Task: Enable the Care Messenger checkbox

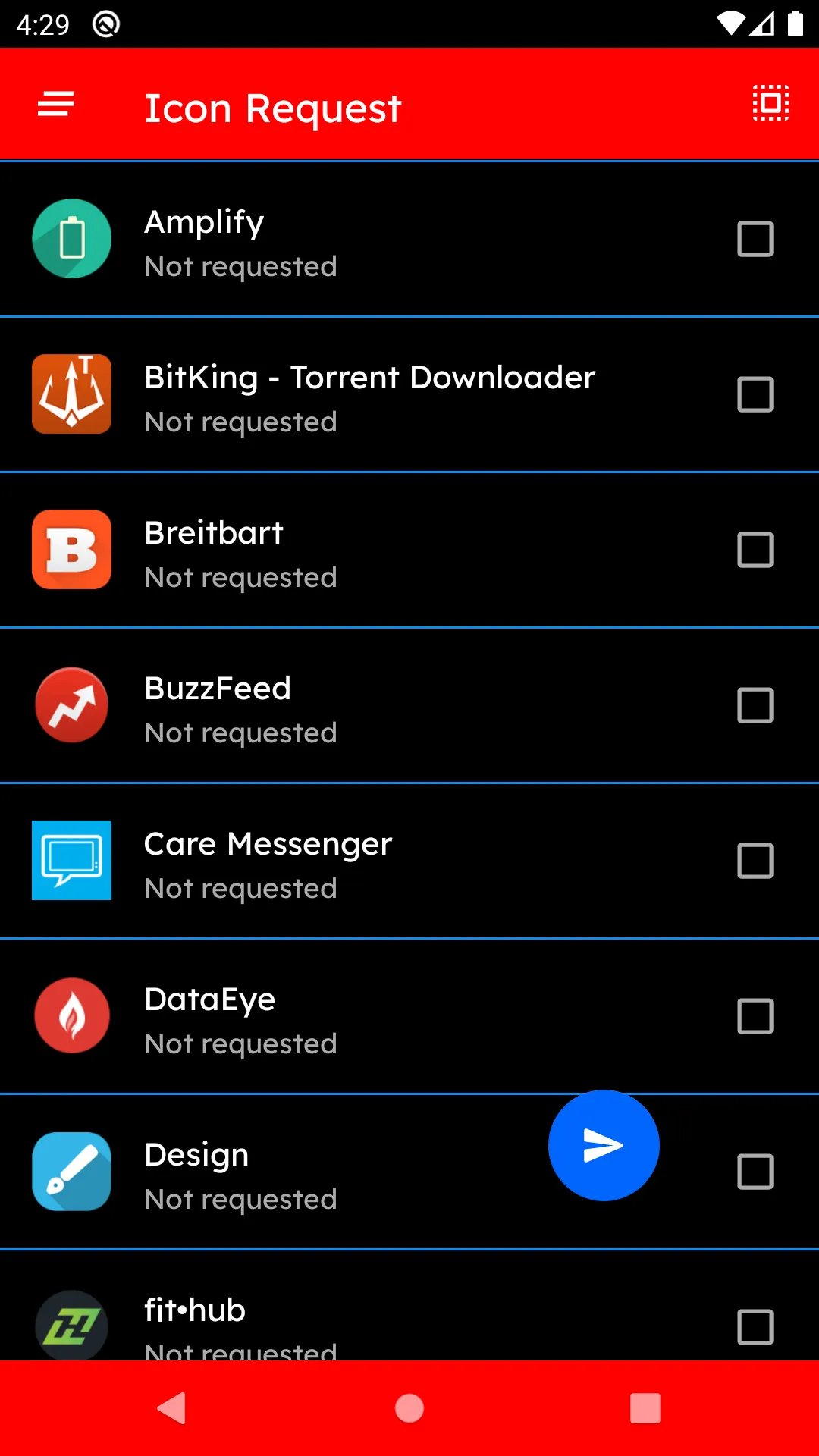Action: click(755, 861)
